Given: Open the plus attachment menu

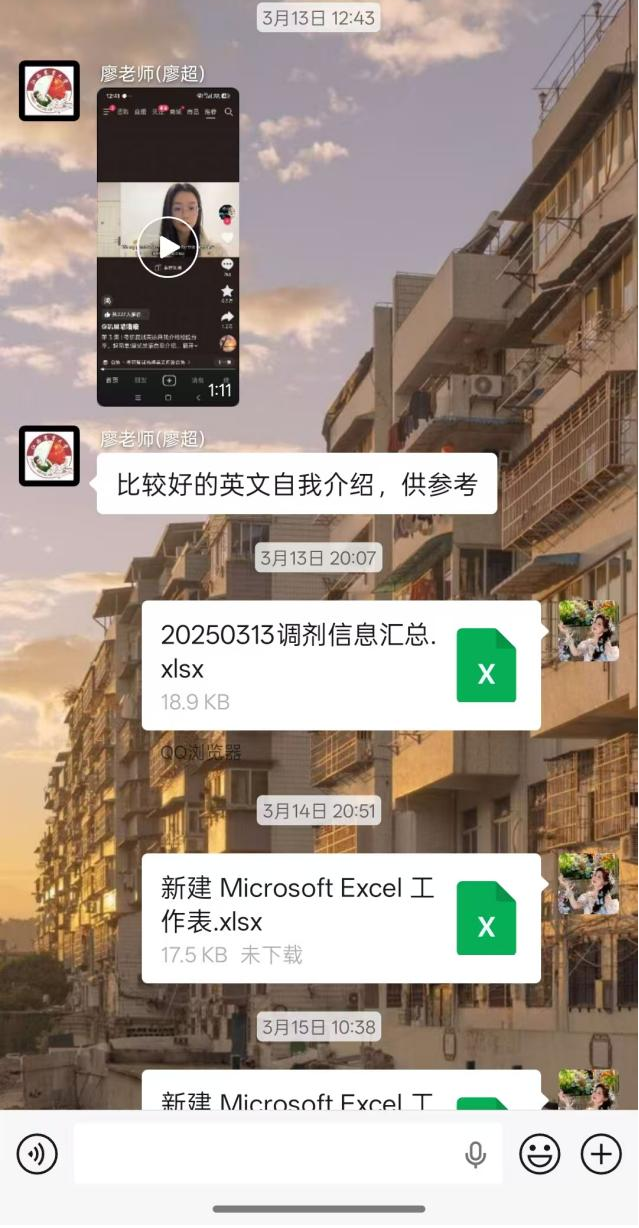Looking at the screenshot, I should tap(601, 1154).
